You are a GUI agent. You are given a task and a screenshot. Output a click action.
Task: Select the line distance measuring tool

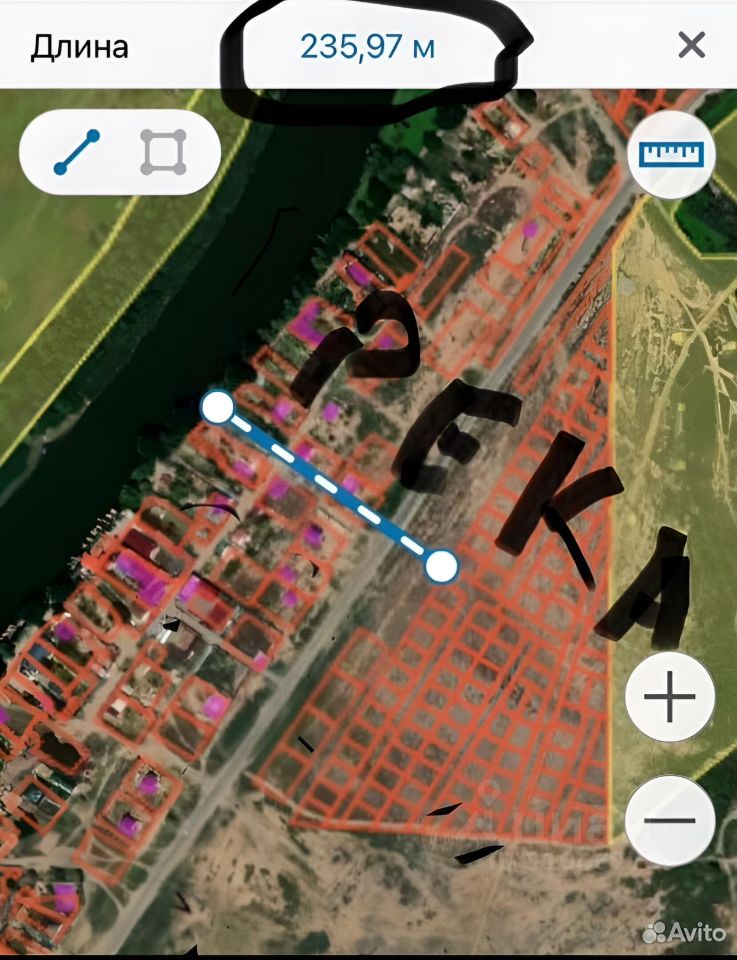point(77,152)
